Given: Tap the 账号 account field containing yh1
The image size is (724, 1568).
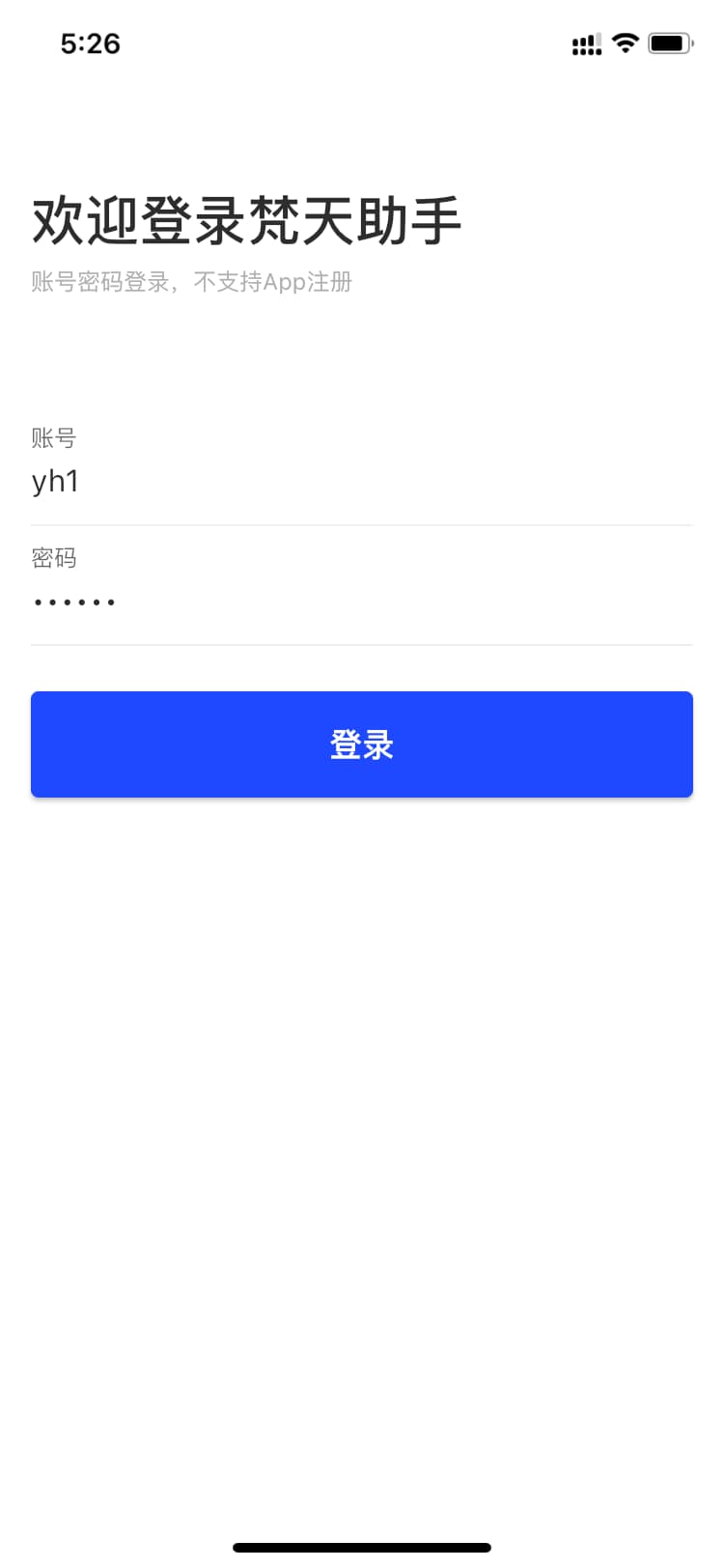Looking at the screenshot, I should click(361, 481).
